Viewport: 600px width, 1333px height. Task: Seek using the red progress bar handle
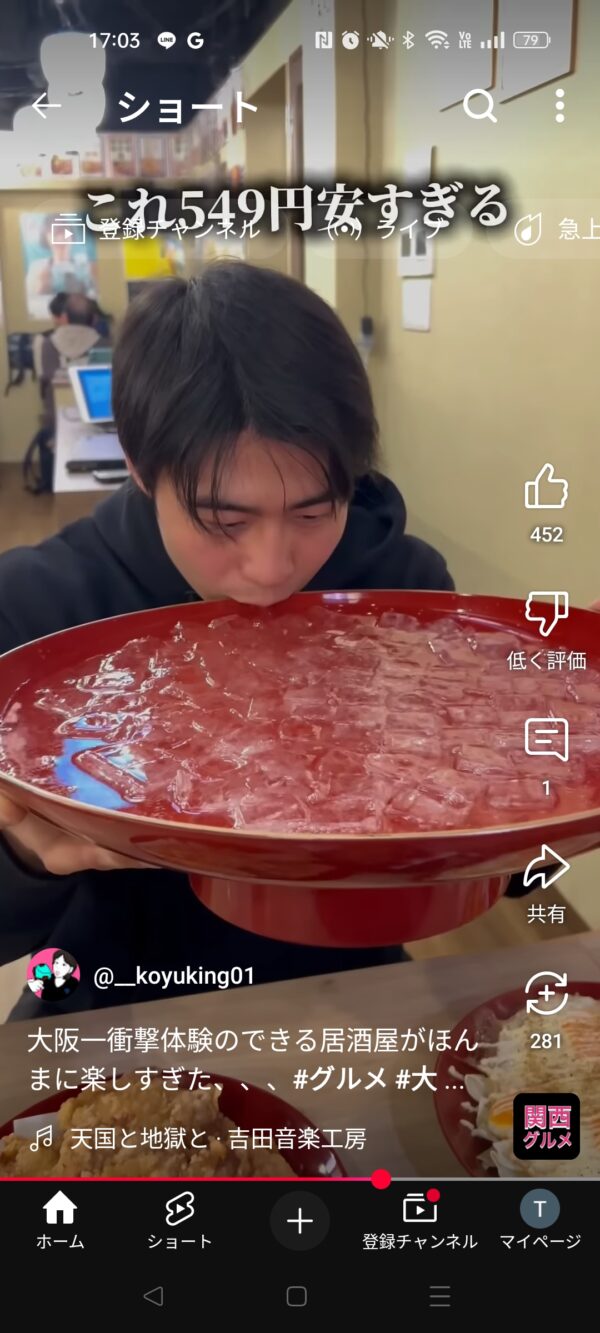[x=381, y=1179]
